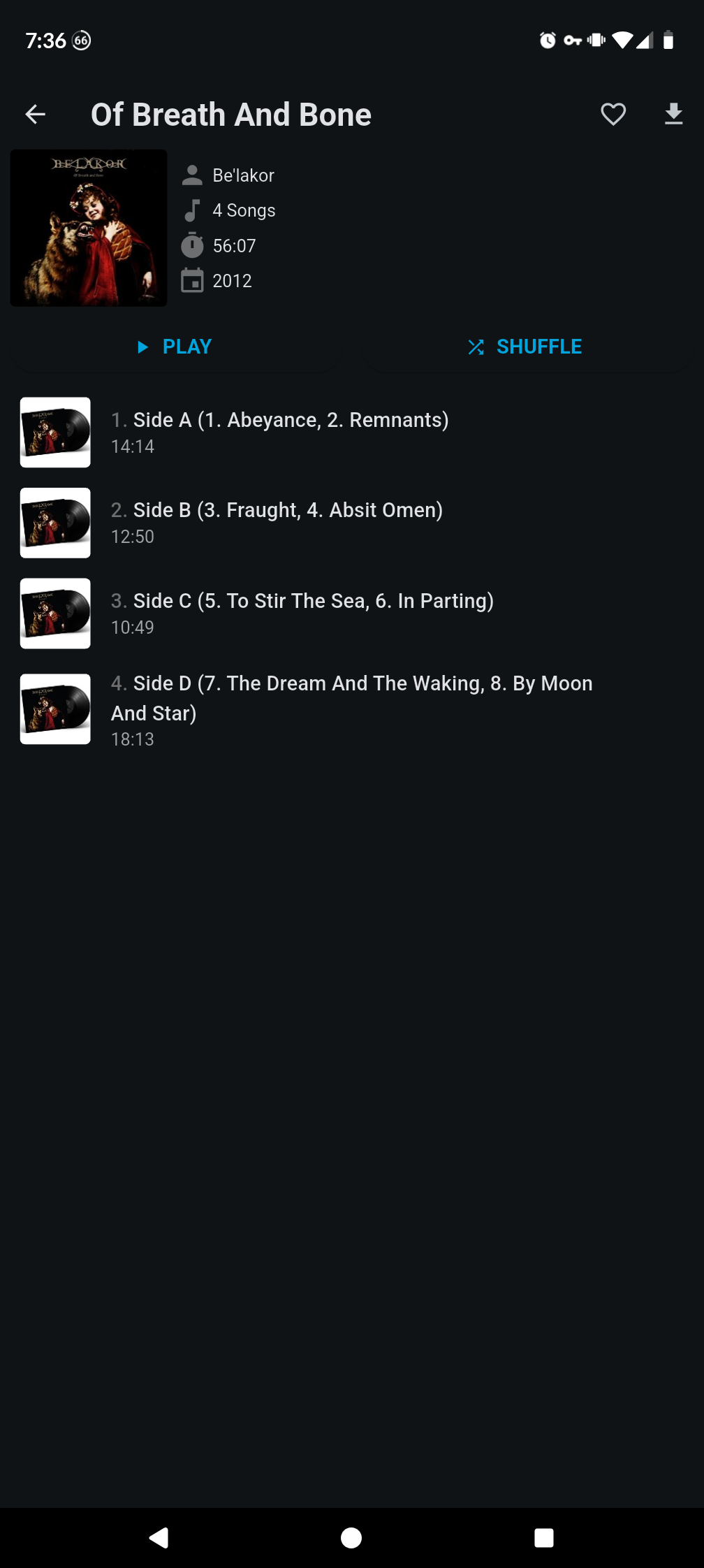Play Side A (1. Abeyance, 2. Remnants)
Viewport: 704px width, 1568px height.
(x=291, y=432)
